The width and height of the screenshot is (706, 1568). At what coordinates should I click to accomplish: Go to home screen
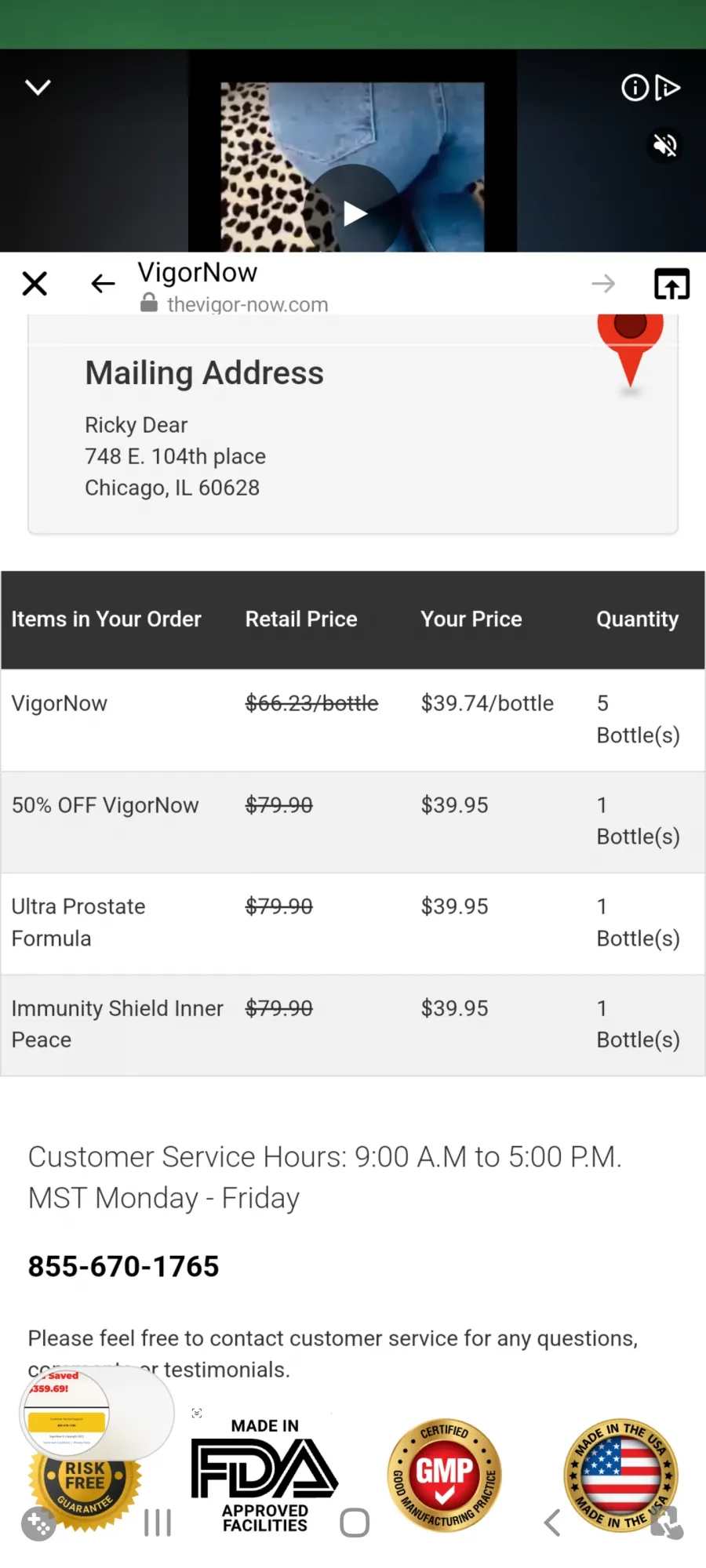coord(355,1523)
